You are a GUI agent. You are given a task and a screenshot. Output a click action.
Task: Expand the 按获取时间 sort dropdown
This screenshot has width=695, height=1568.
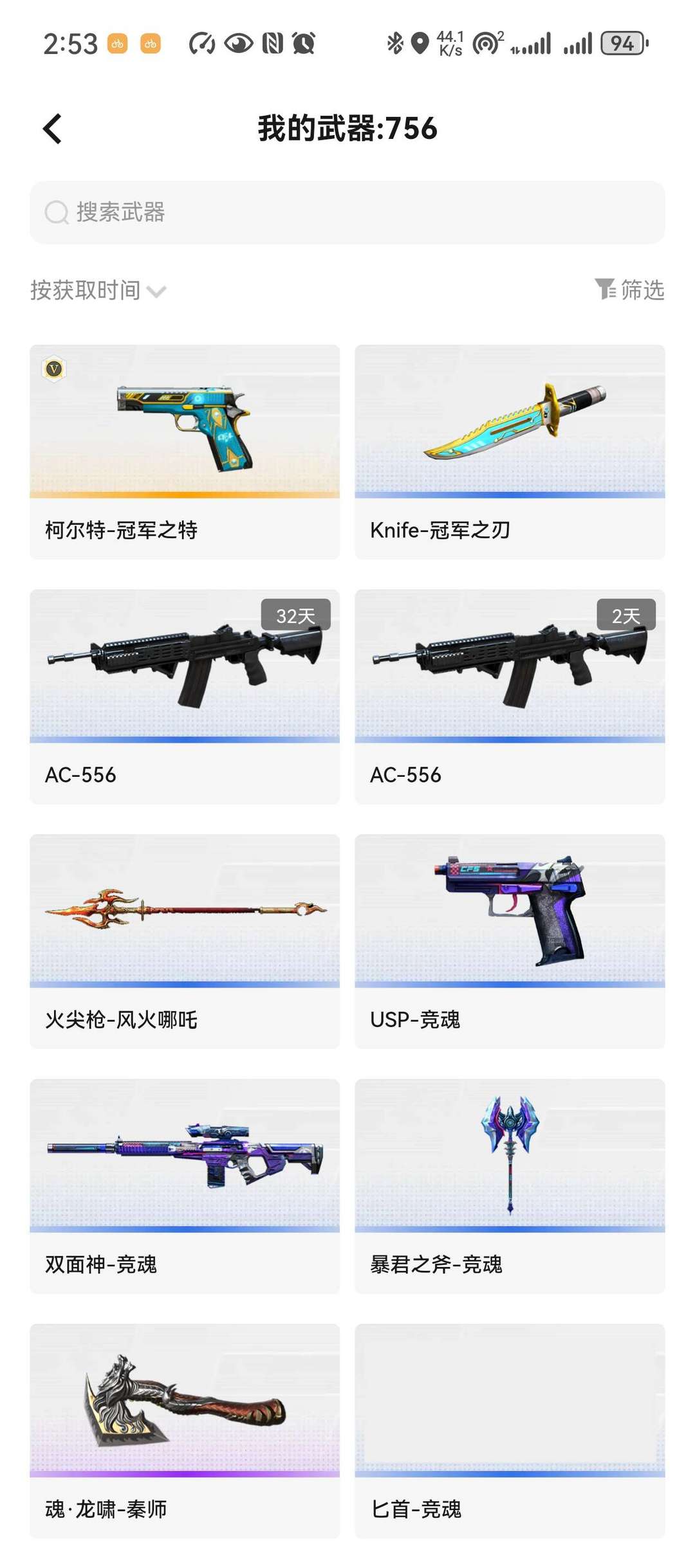pos(98,291)
